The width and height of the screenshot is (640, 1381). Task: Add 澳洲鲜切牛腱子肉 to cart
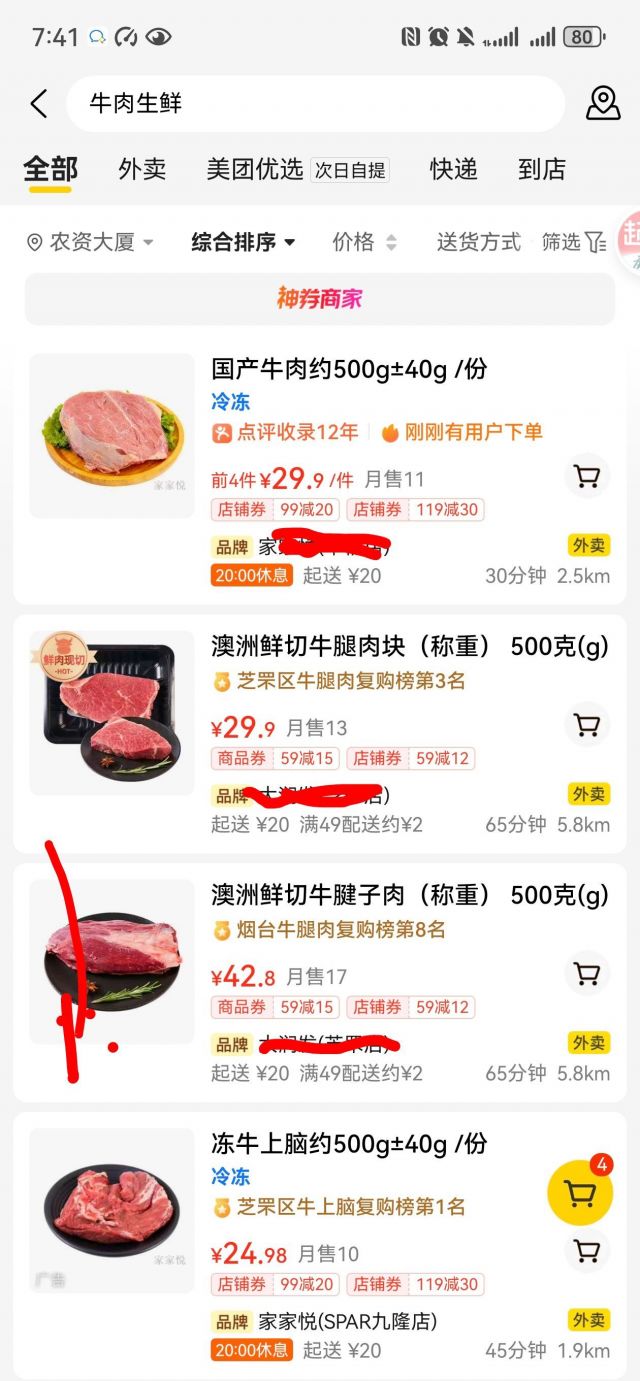tap(587, 973)
